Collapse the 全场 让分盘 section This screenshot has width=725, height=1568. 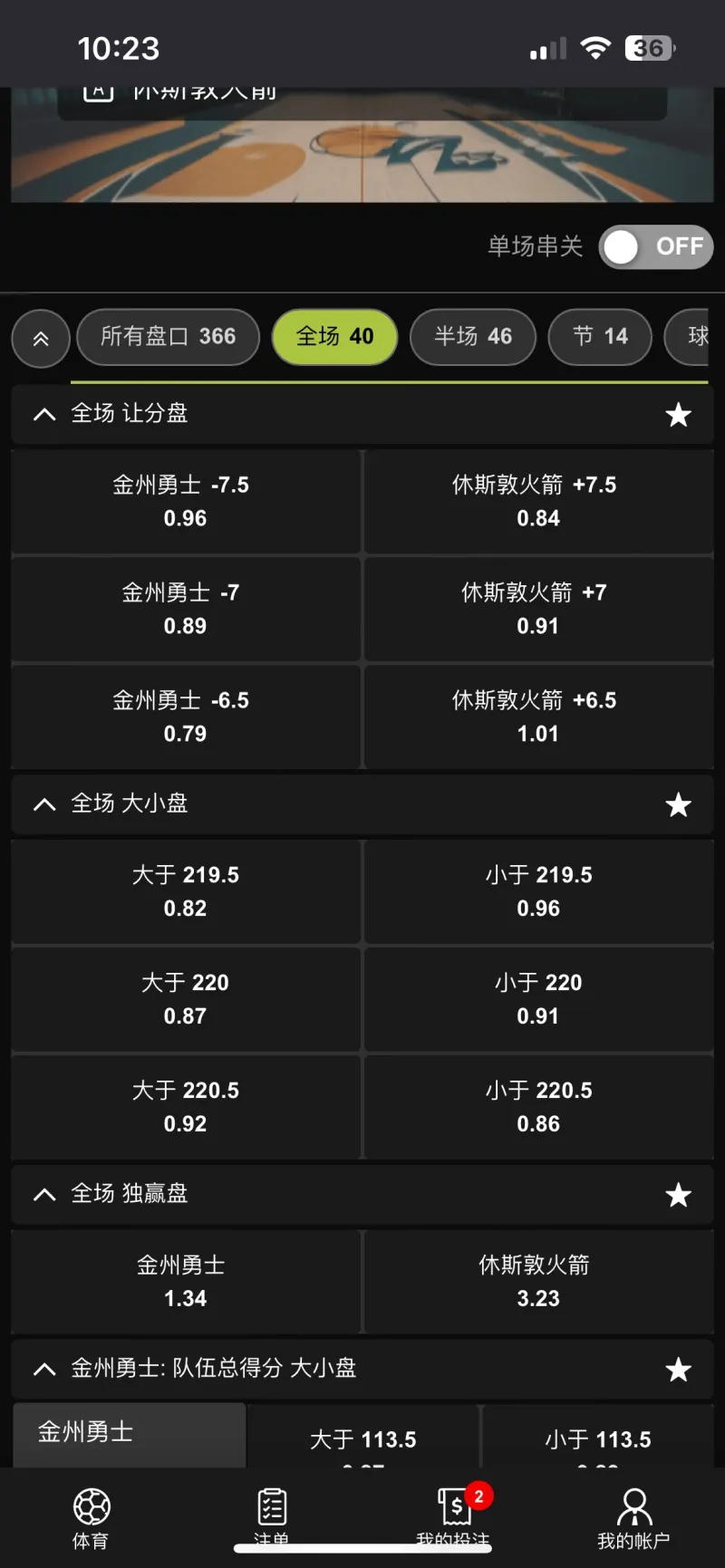point(44,414)
